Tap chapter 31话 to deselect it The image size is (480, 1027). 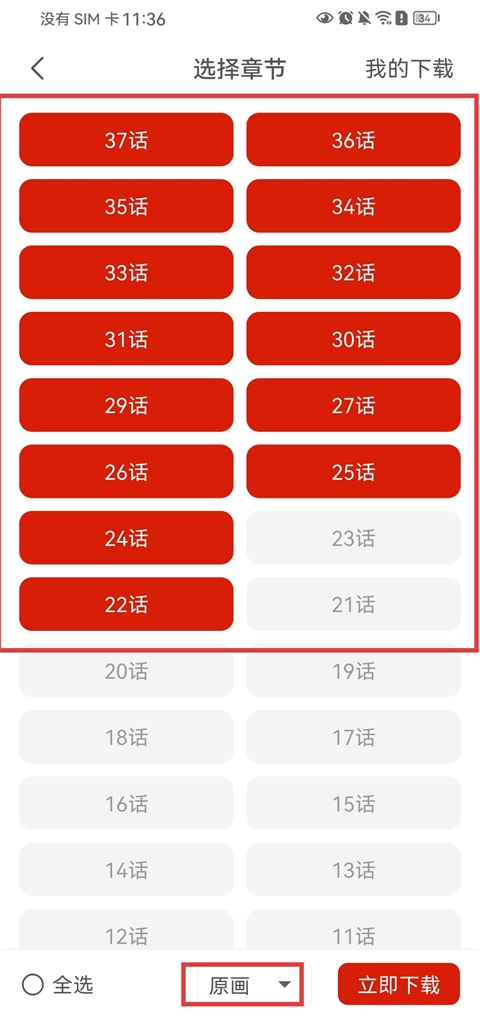[126, 339]
